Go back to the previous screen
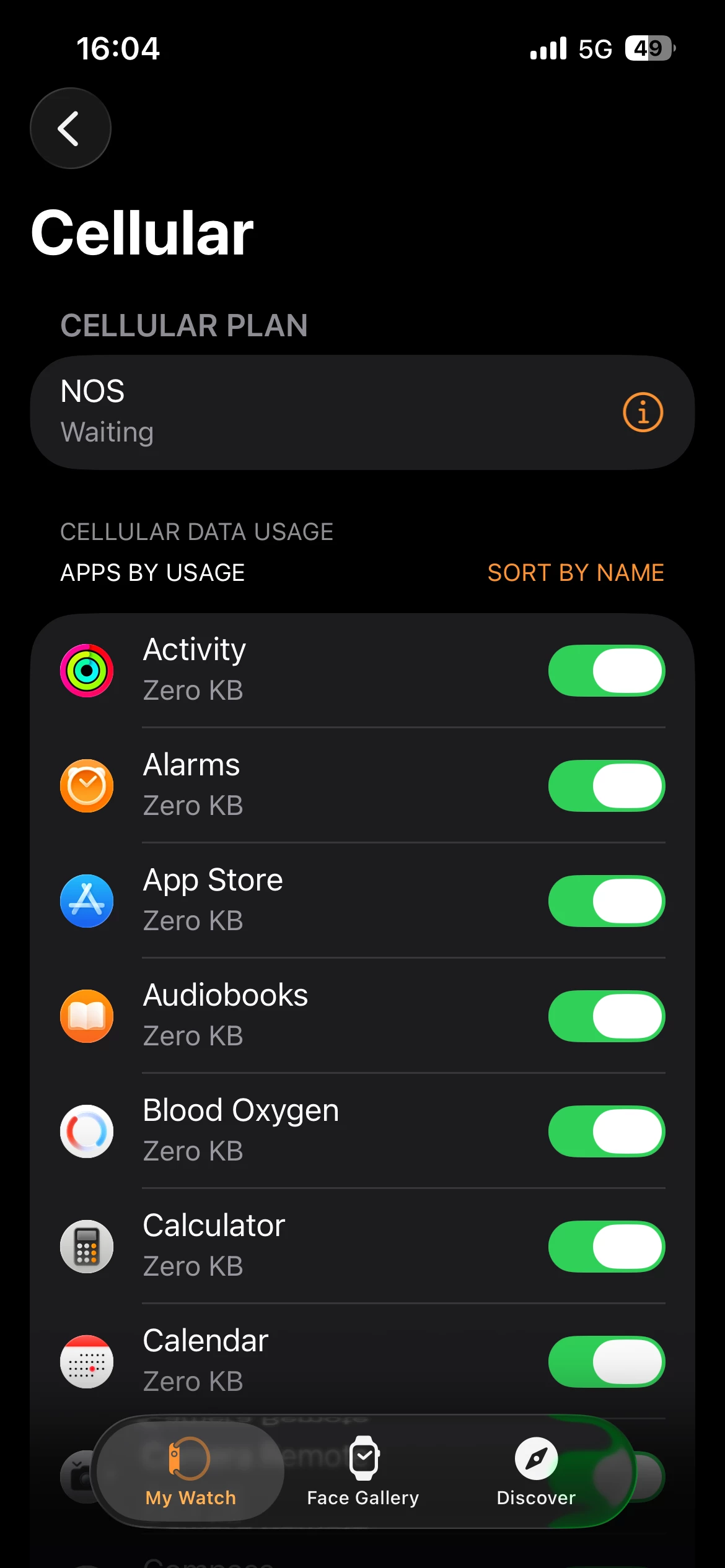 [x=70, y=128]
